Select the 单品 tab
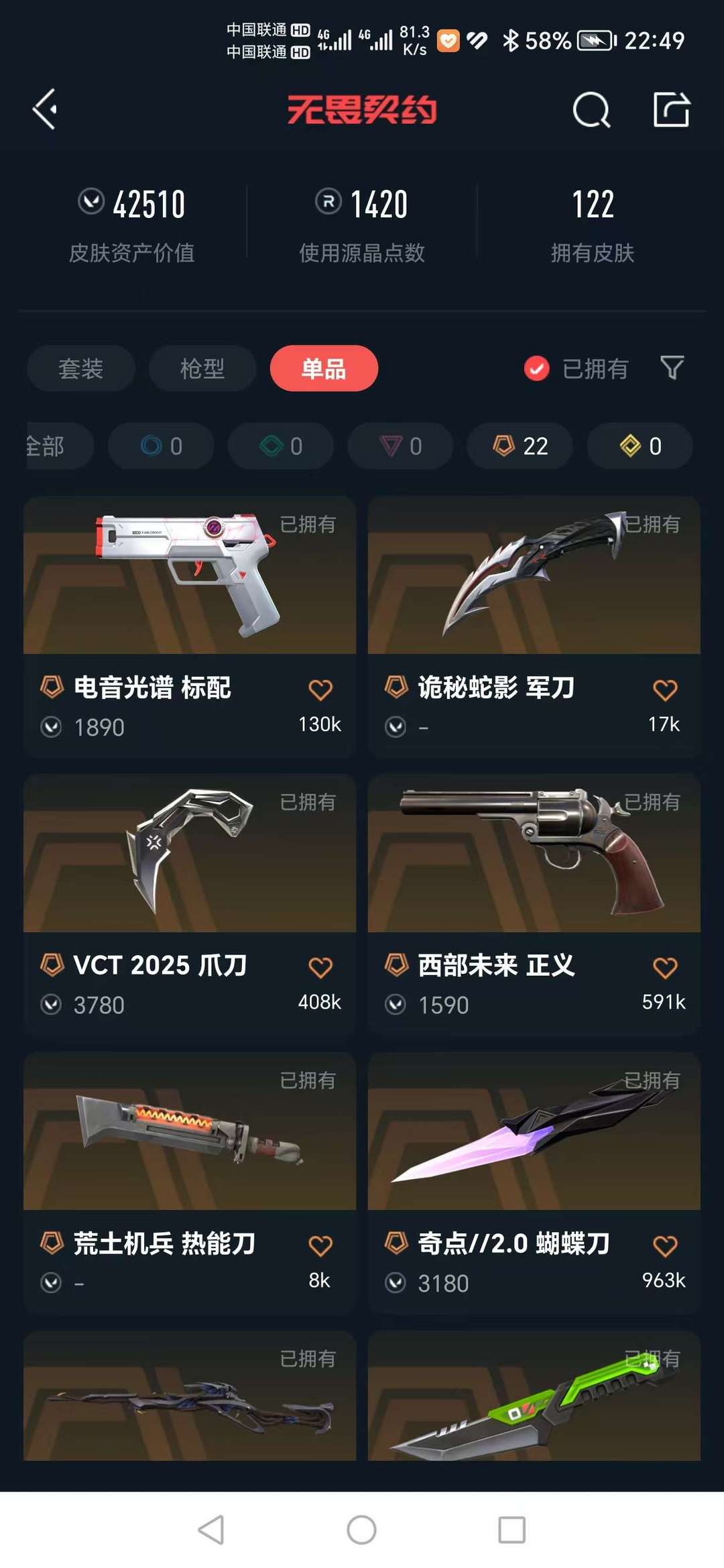Viewport: 724px width, 1568px height. (324, 368)
